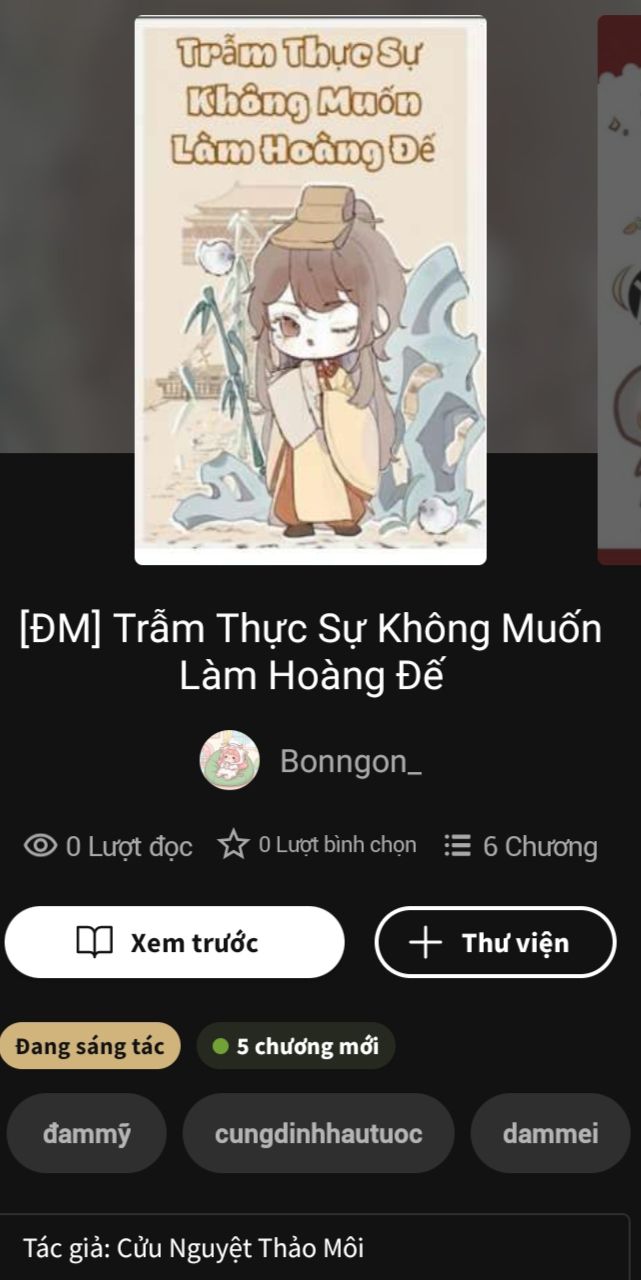Open the cungdinhhautuoc tag
Image resolution: width=641 pixels, height=1280 pixels.
[318, 1133]
